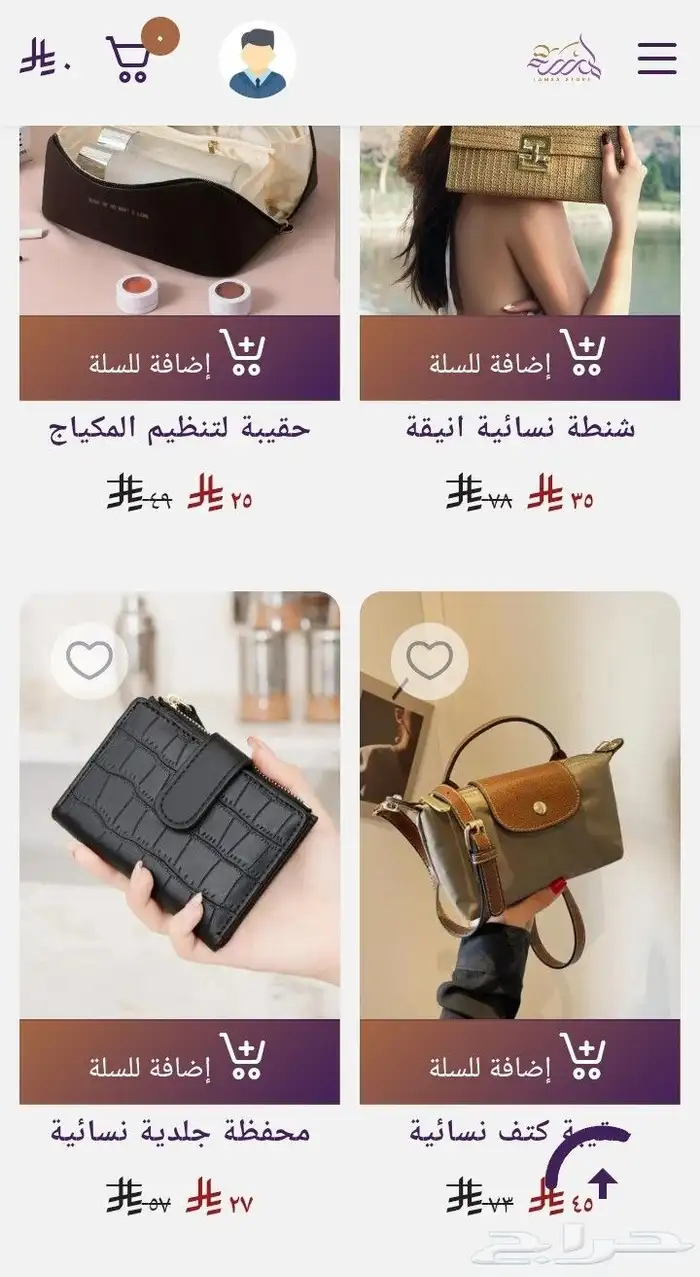
Task: Open the shopping cart
Action: pos(130,59)
